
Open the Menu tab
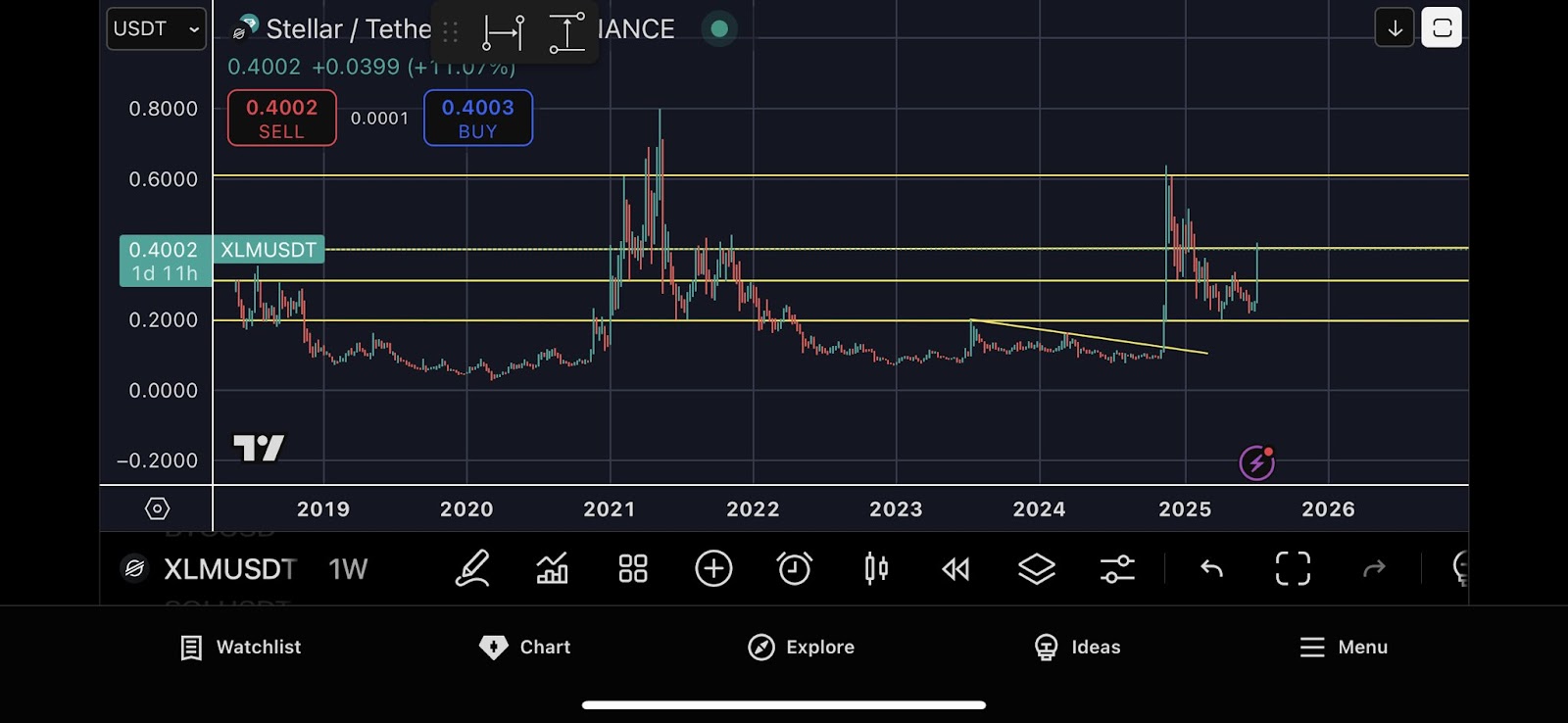pos(1343,647)
